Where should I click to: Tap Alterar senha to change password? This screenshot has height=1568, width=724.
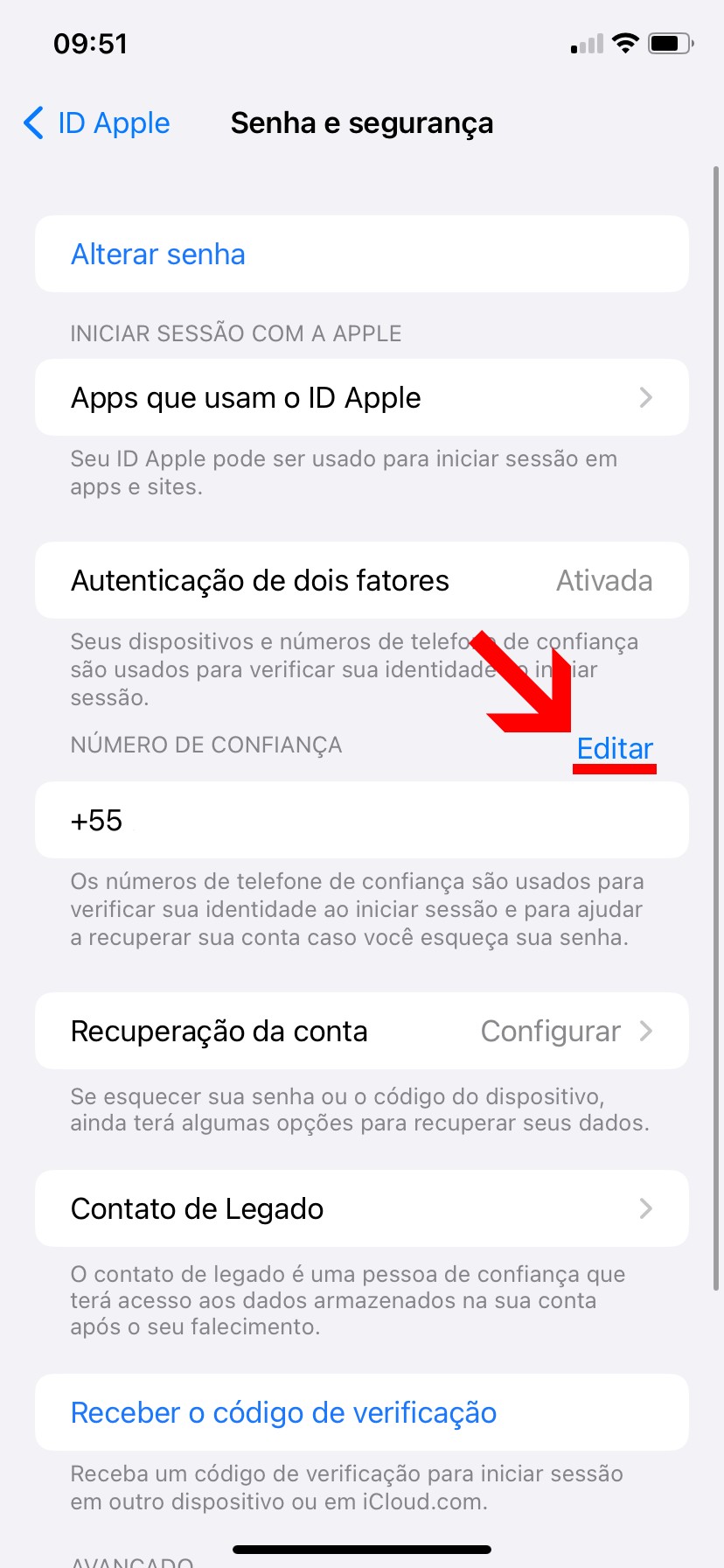[x=158, y=255]
